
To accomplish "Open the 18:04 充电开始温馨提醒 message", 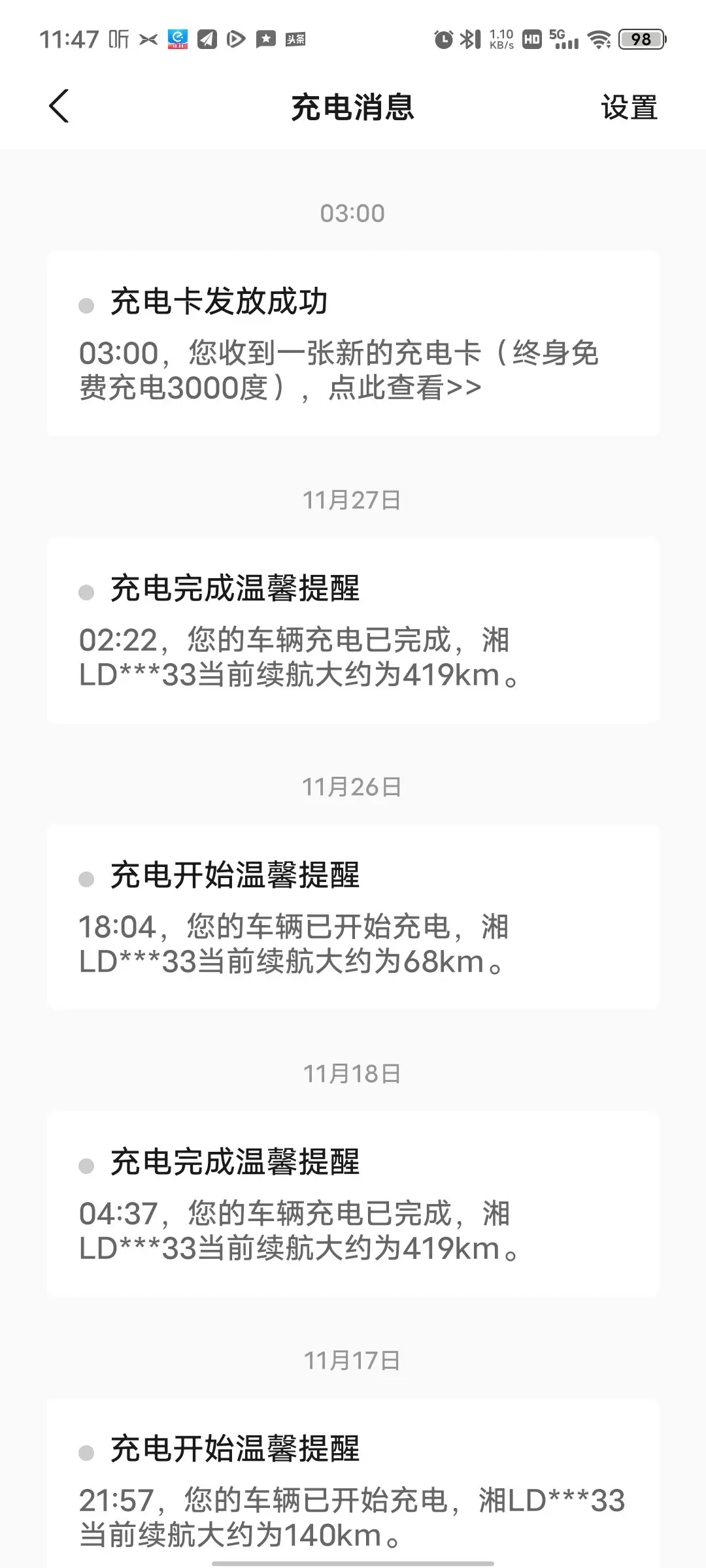I will 353,917.
